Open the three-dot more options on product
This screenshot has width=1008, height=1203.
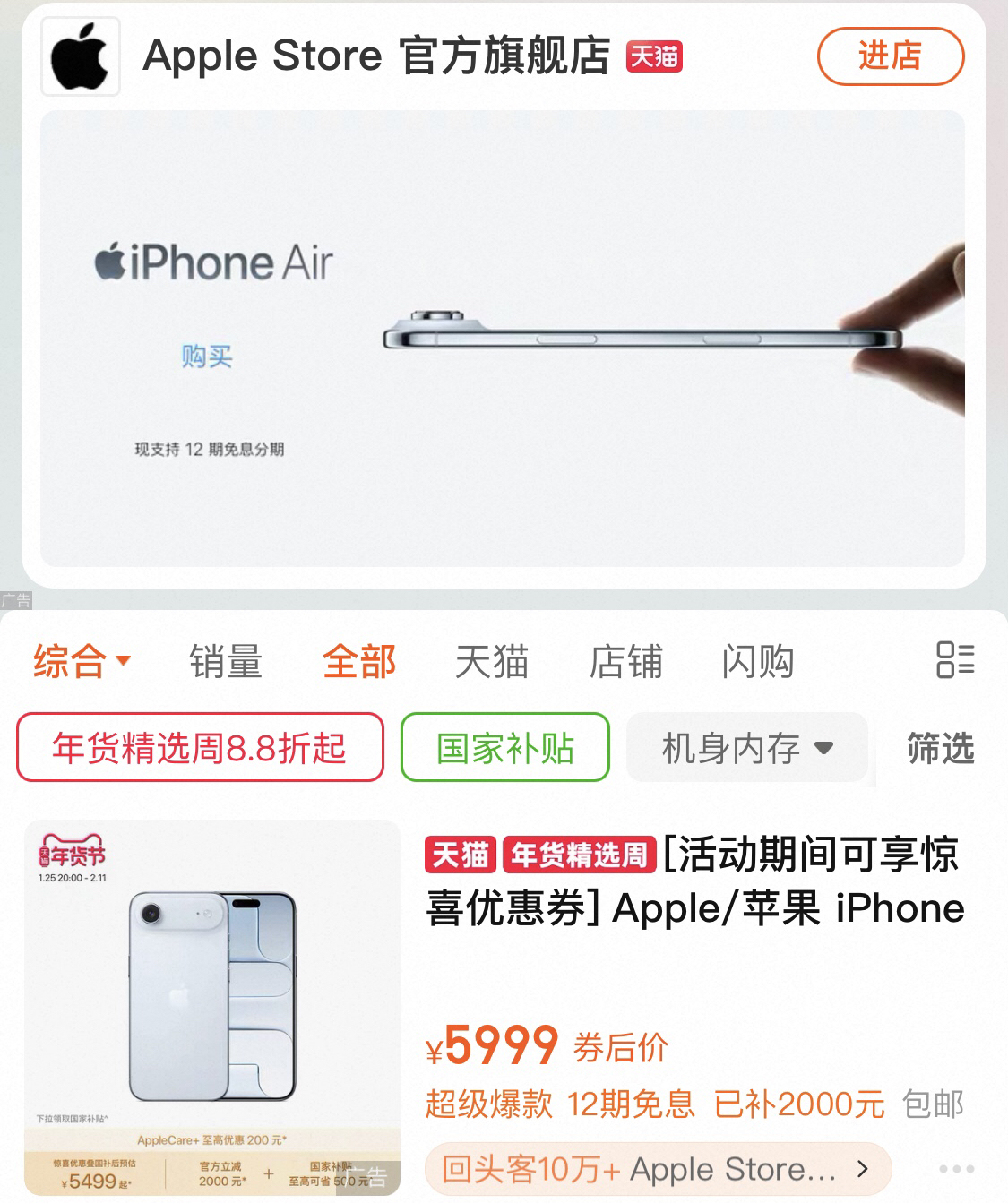[956, 1169]
